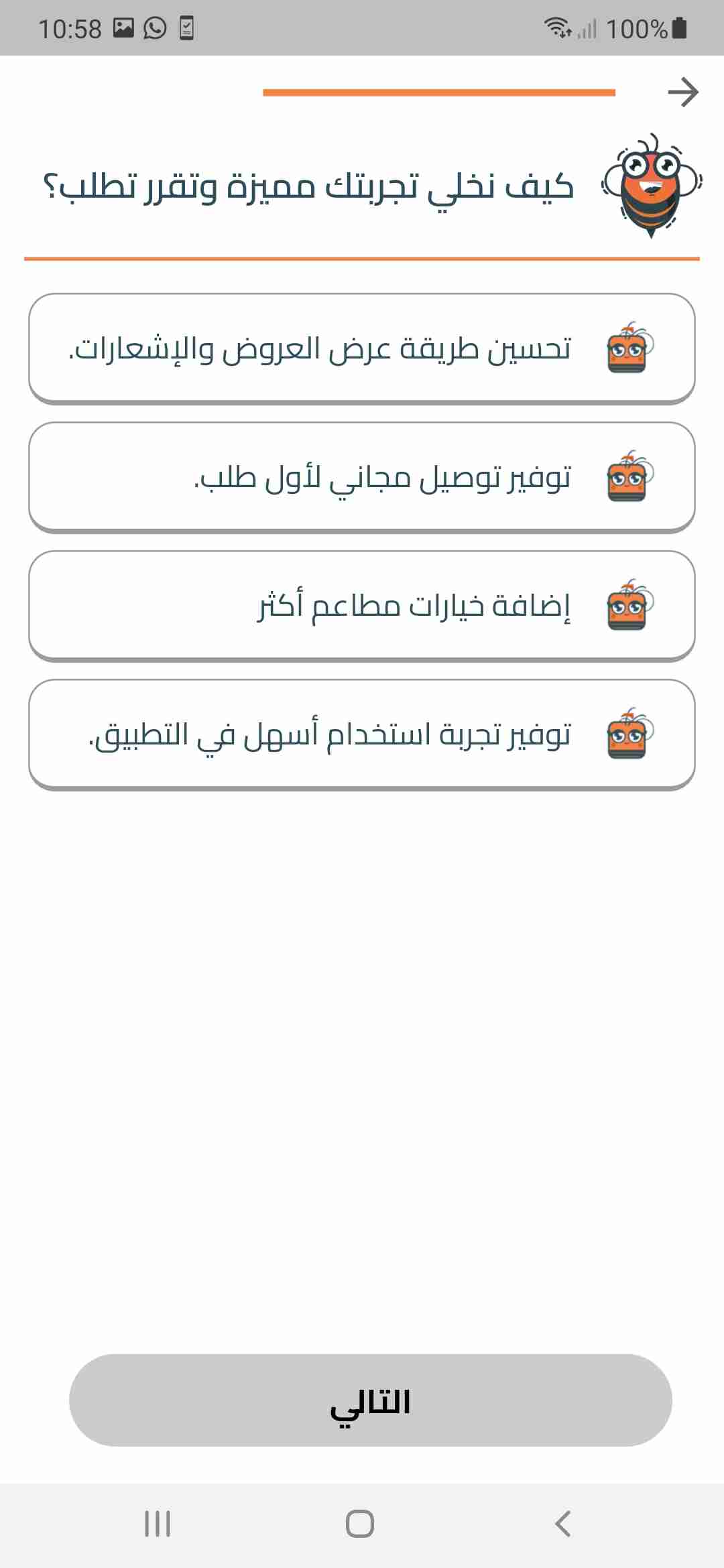Open recent apps from the navigation bar
724x1568 pixels.
(x=158, y=1523)
